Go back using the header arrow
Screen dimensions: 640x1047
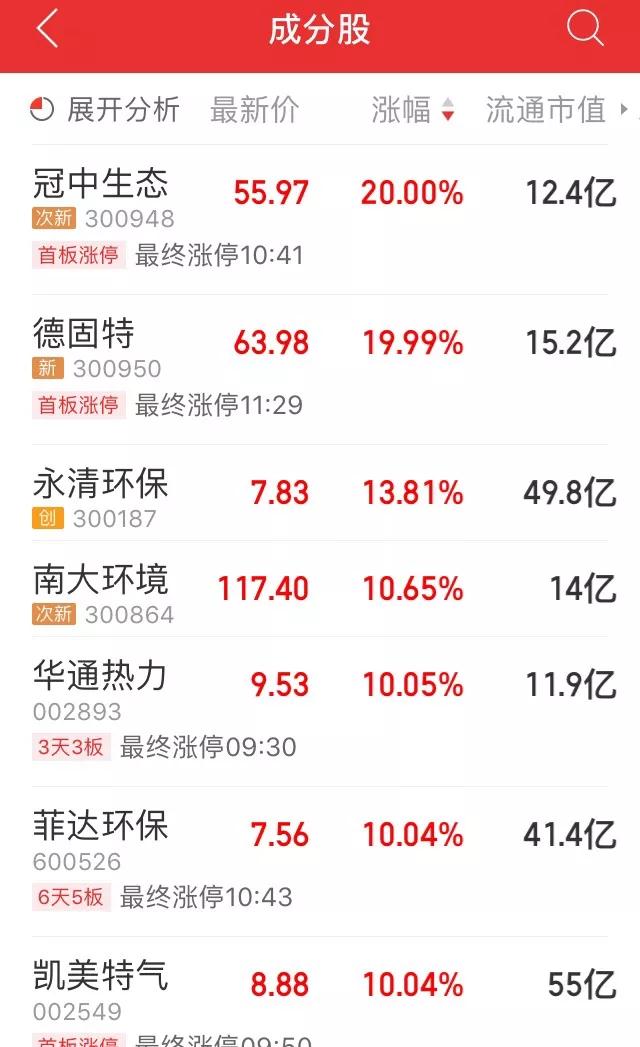(47, 30)
